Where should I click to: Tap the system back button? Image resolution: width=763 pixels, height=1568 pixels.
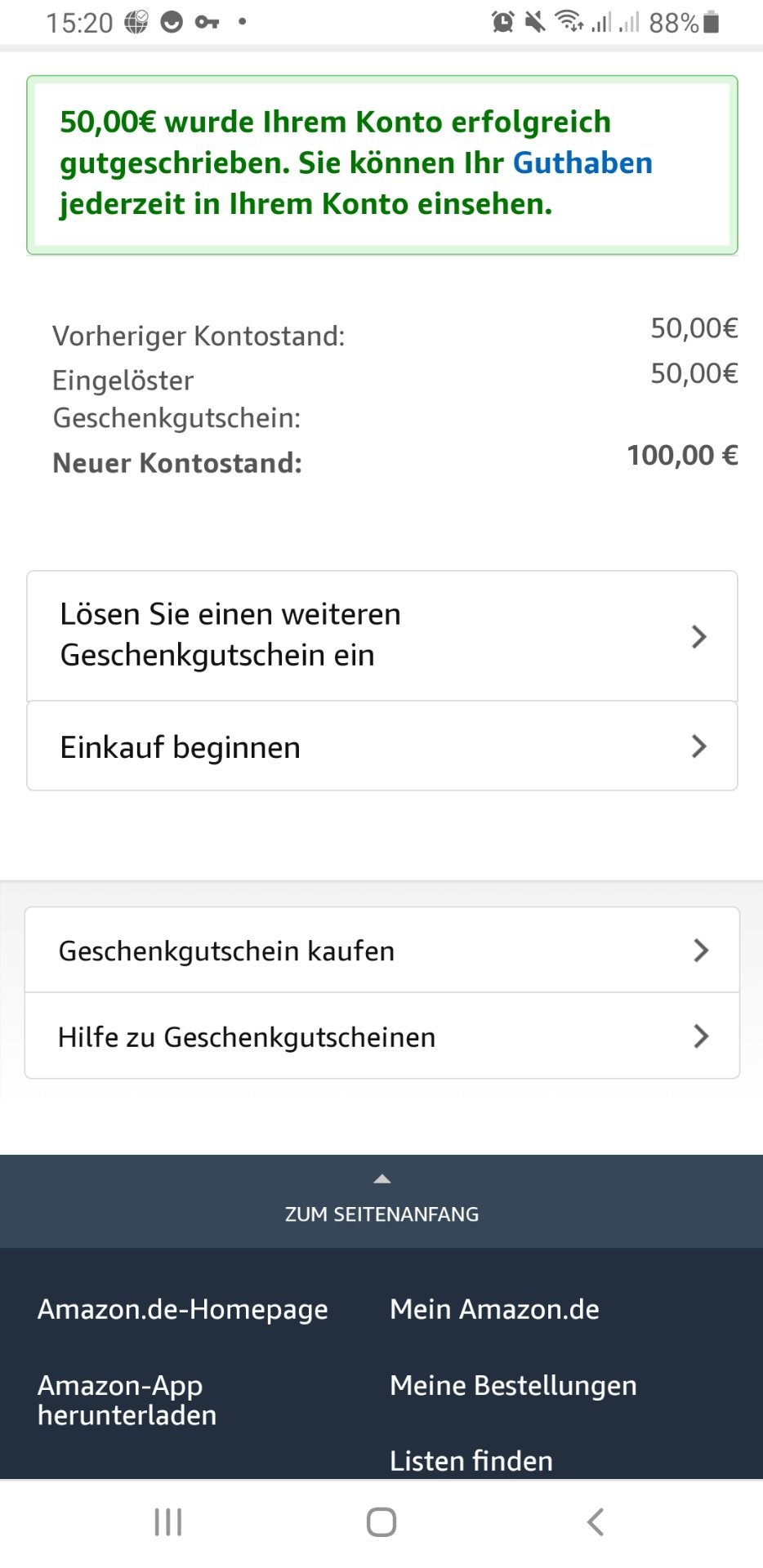pyautogui.click(x=596, y=1522)
